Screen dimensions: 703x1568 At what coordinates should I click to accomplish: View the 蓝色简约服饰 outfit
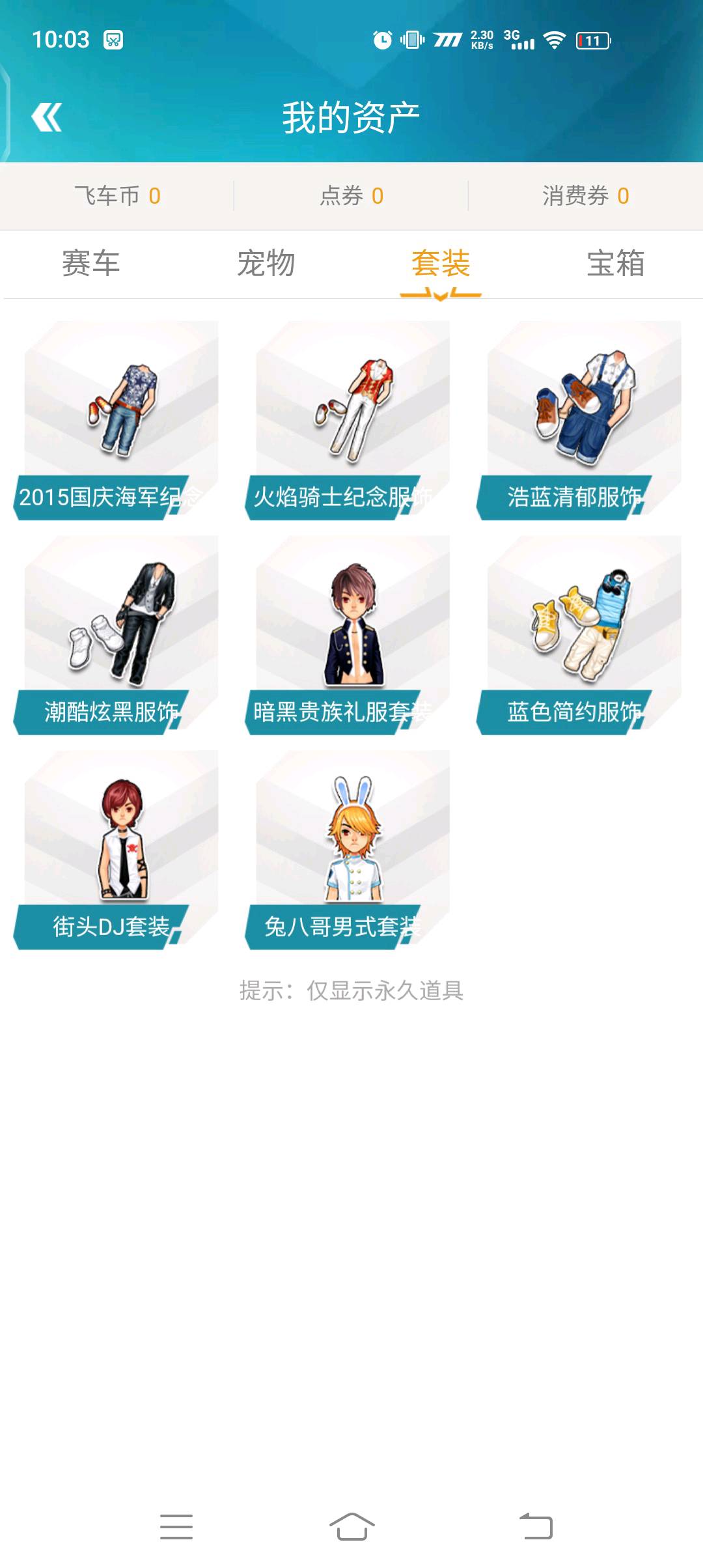click(581, 635)
